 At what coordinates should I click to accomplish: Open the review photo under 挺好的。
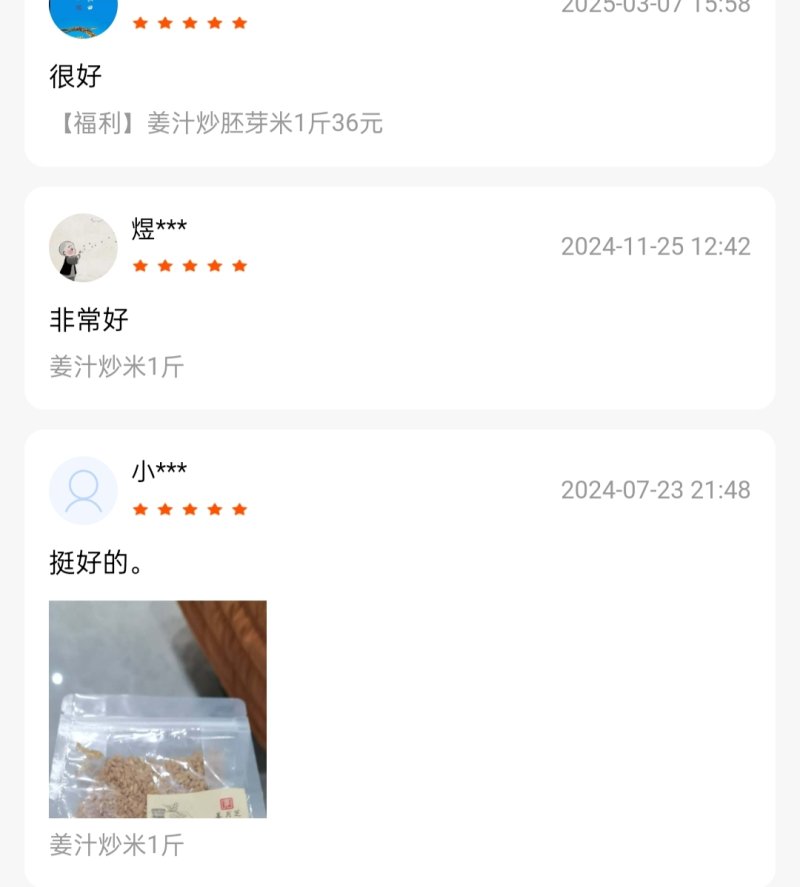click(x=157, y=709)
